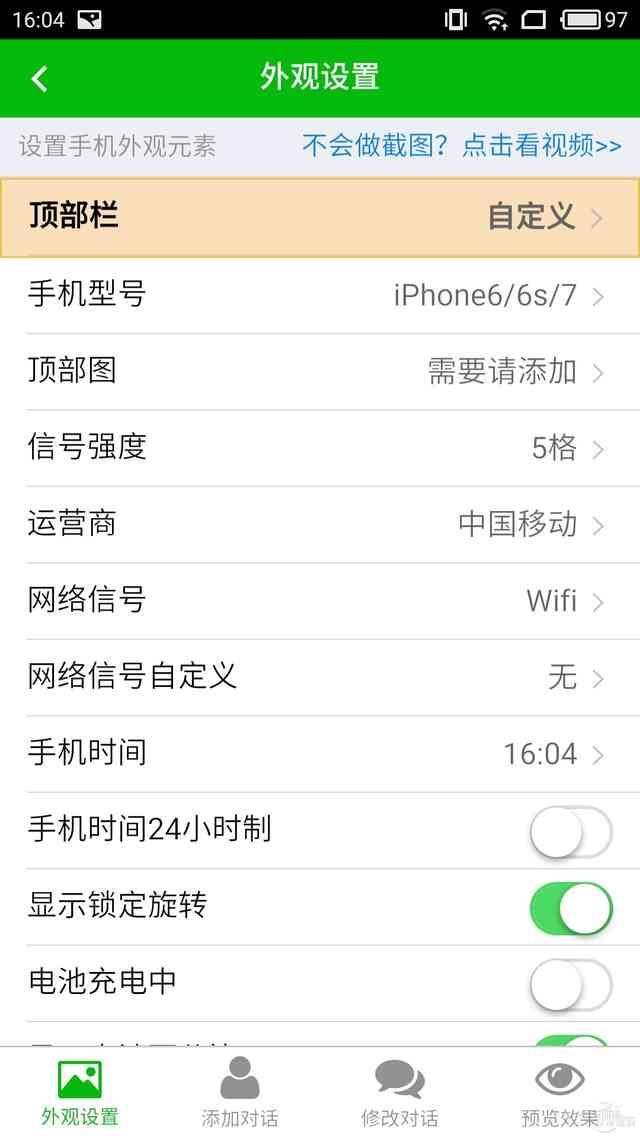640x1138 pixels.
Task: Select the 外观设置 bottom tab
Action: 80,1092
